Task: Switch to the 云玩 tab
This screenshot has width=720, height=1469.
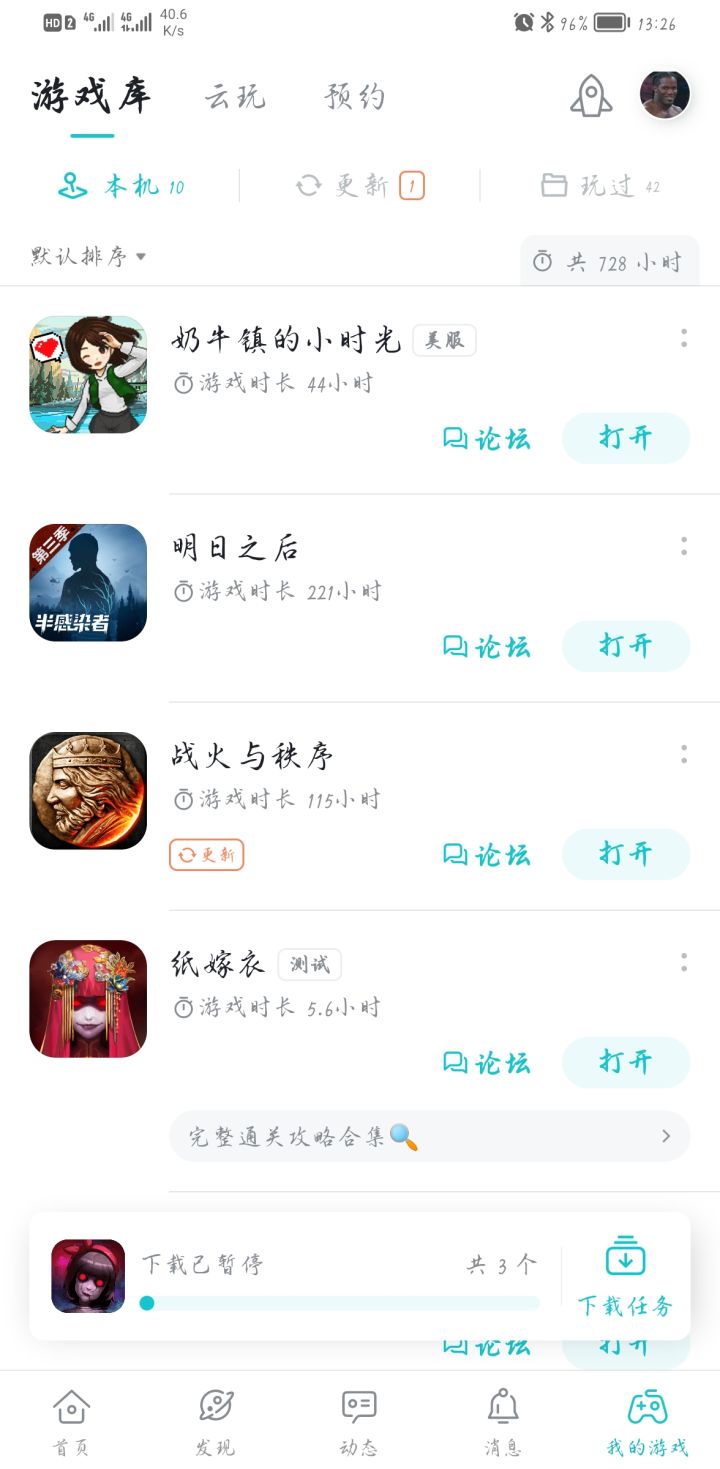Action: [235, 97]
